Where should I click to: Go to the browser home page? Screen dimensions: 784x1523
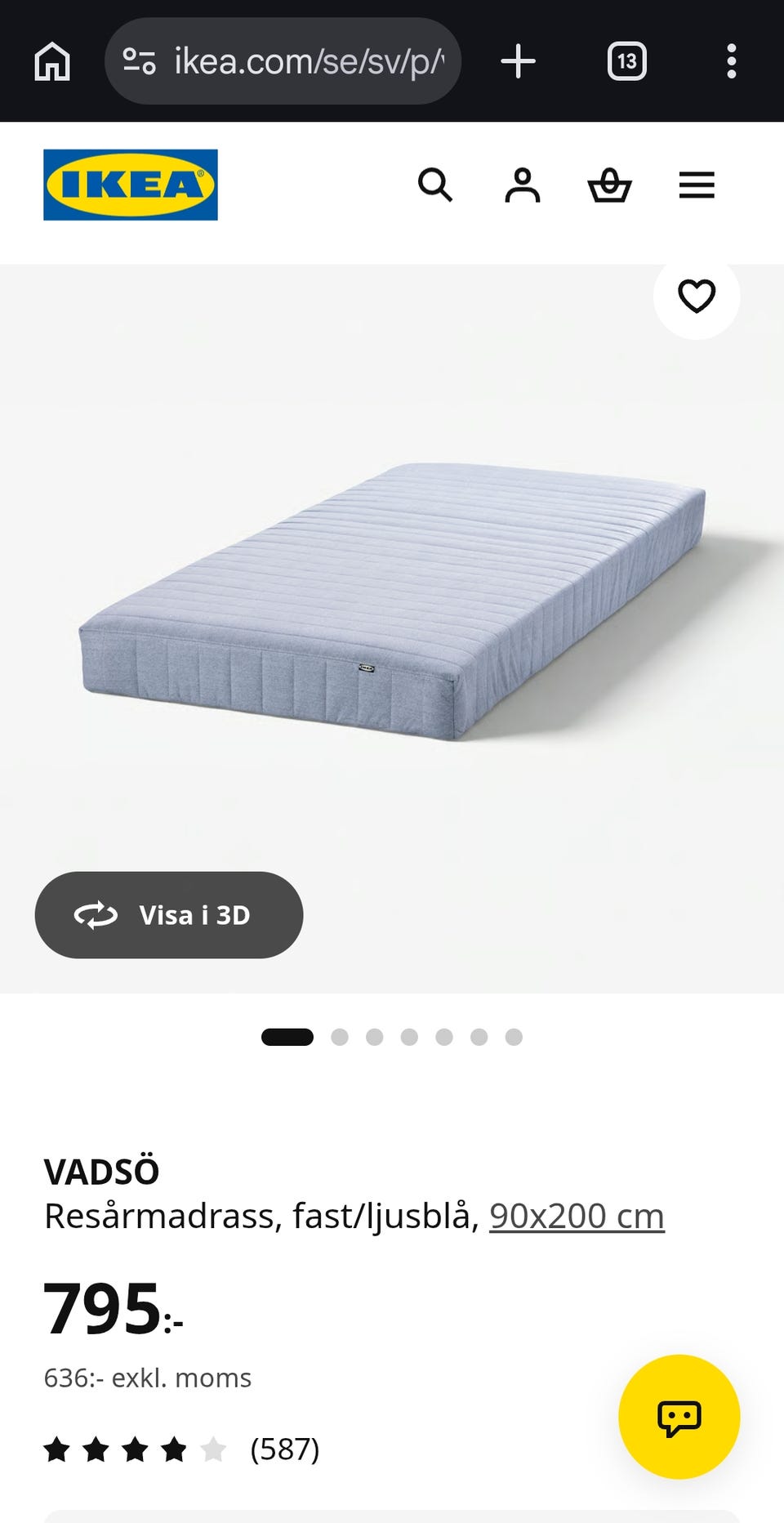pos(52,61)
